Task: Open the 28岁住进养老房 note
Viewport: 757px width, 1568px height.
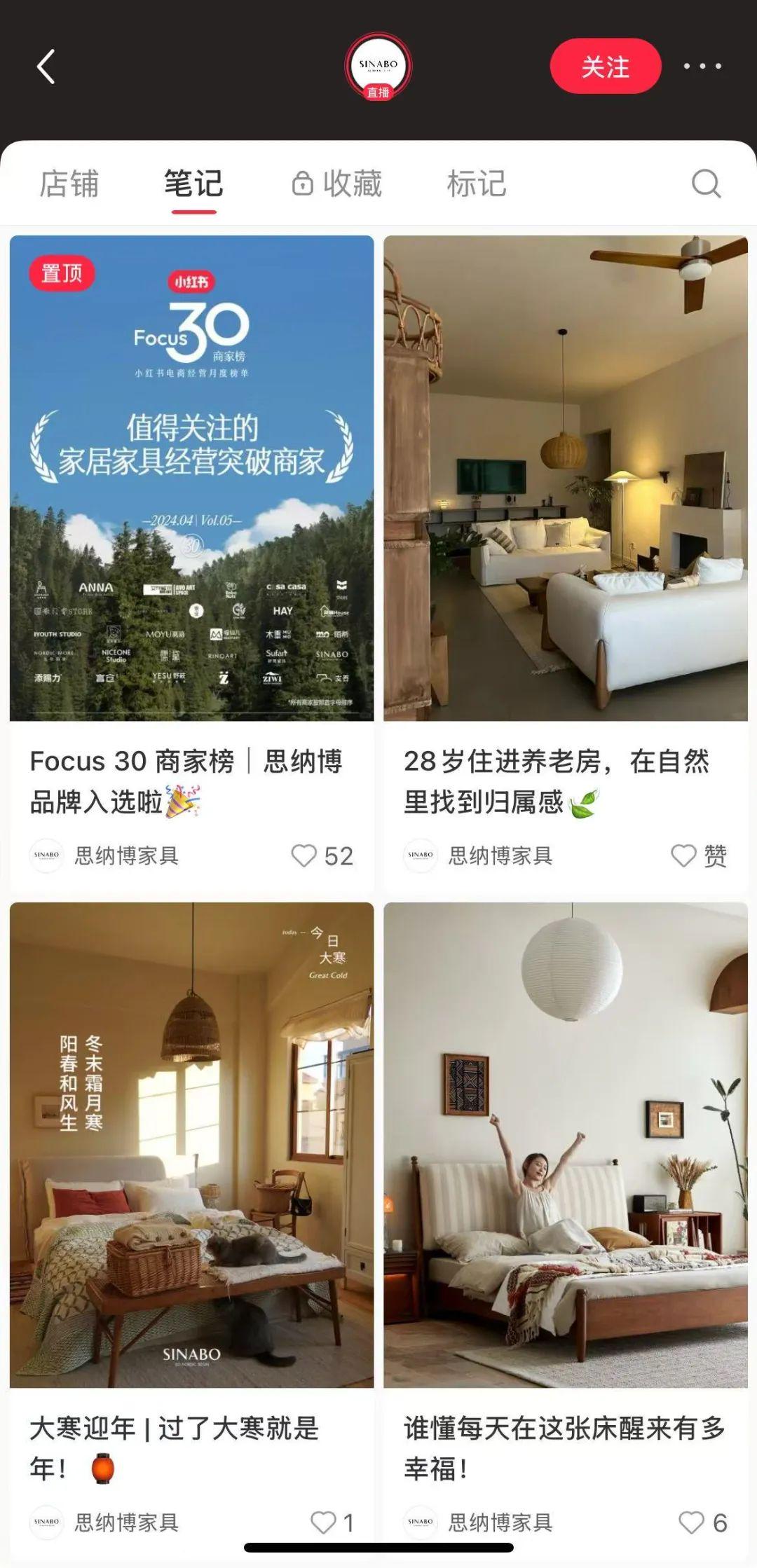Action: pos(566,478)
